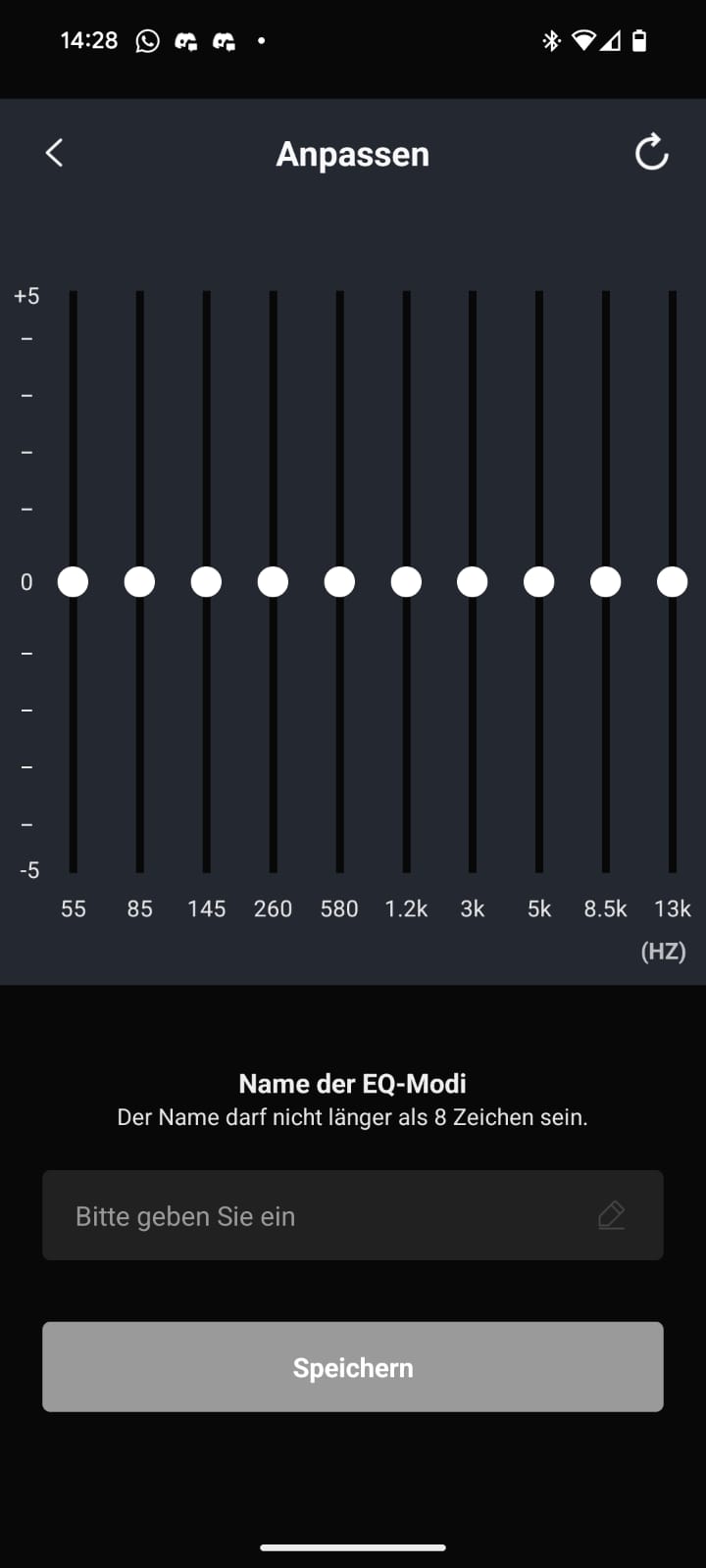The image size is (706, 1568).
Task: Reset the equalizer with the refresh icon
Action: click(x=651, y=153)
